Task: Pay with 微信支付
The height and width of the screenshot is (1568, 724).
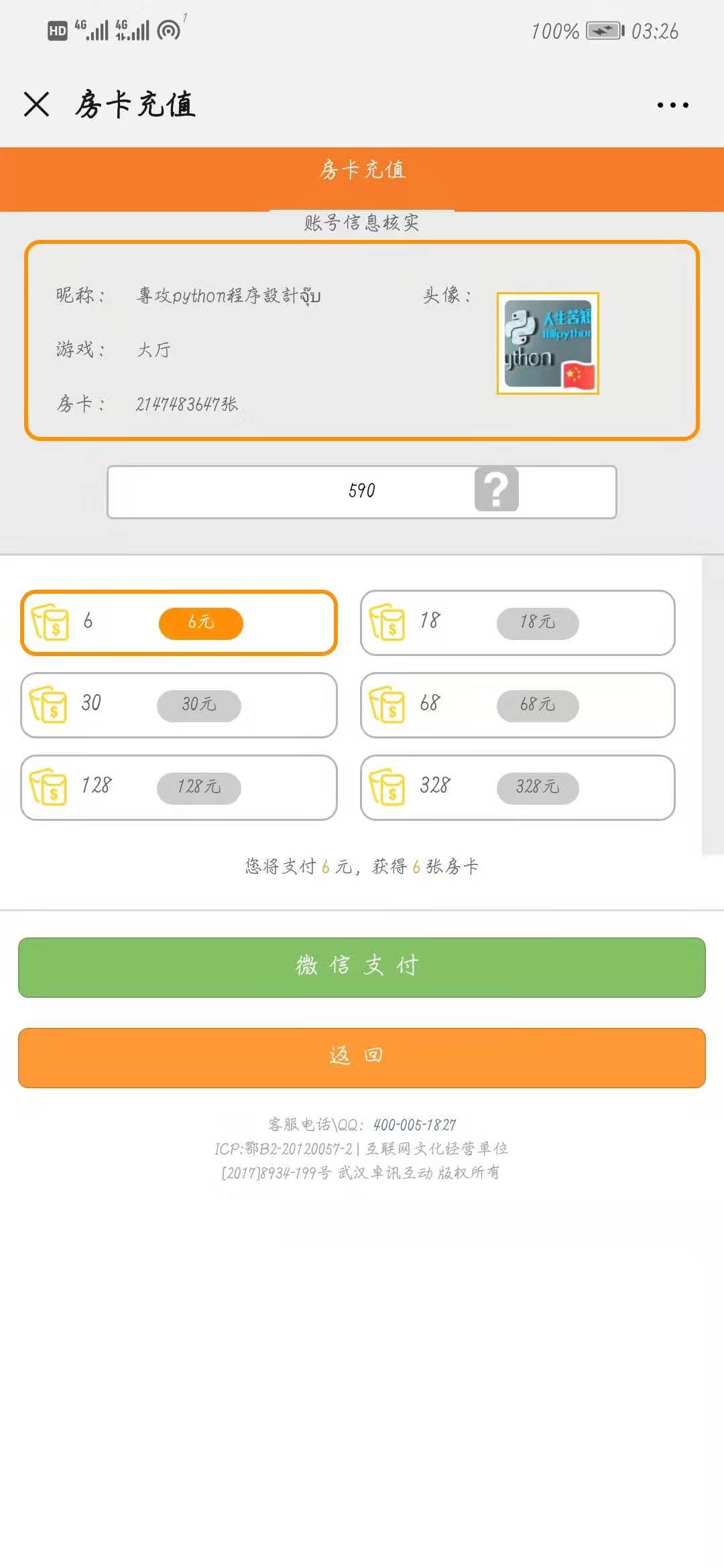Action: pyautogui.click(x=362, y=967)
